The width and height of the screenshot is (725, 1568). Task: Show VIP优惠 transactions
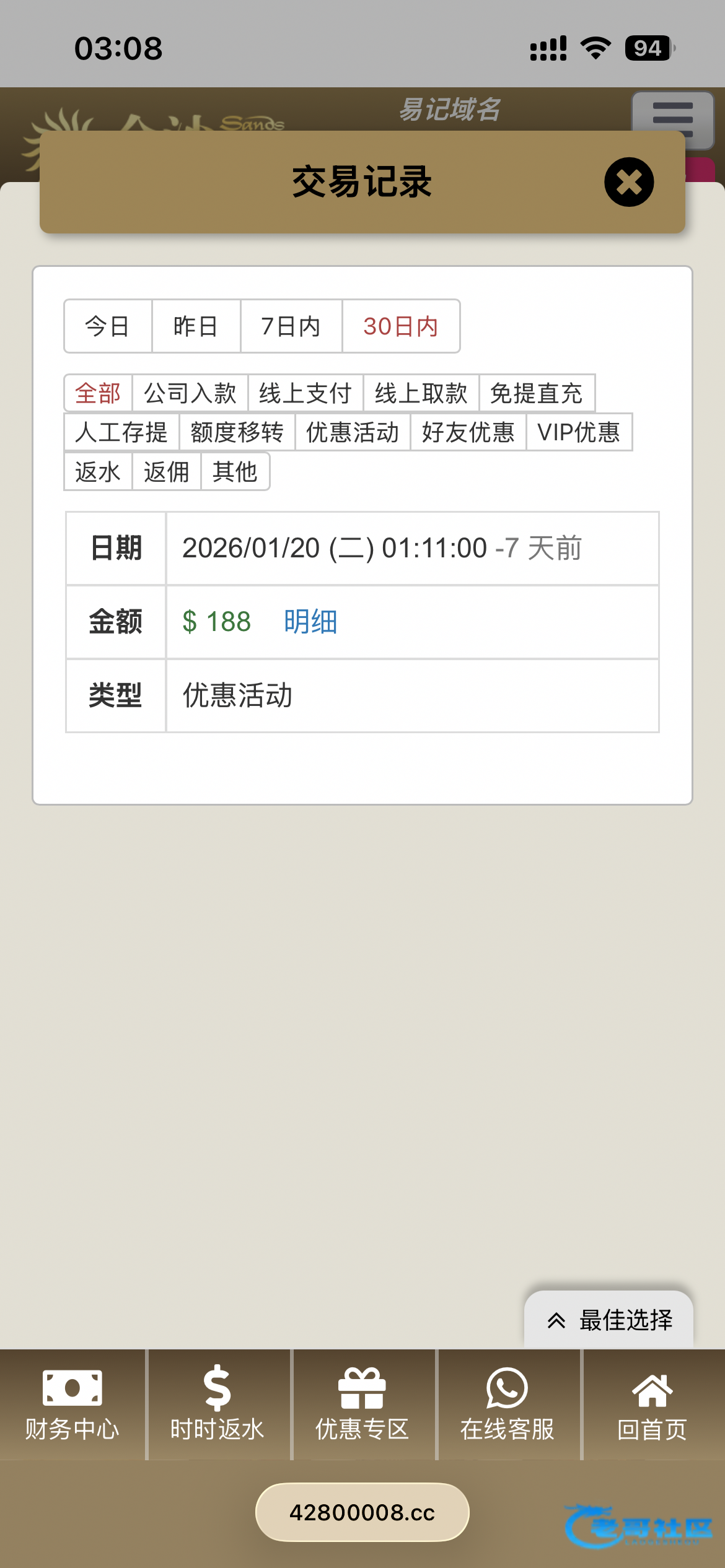tap(579, 432)
